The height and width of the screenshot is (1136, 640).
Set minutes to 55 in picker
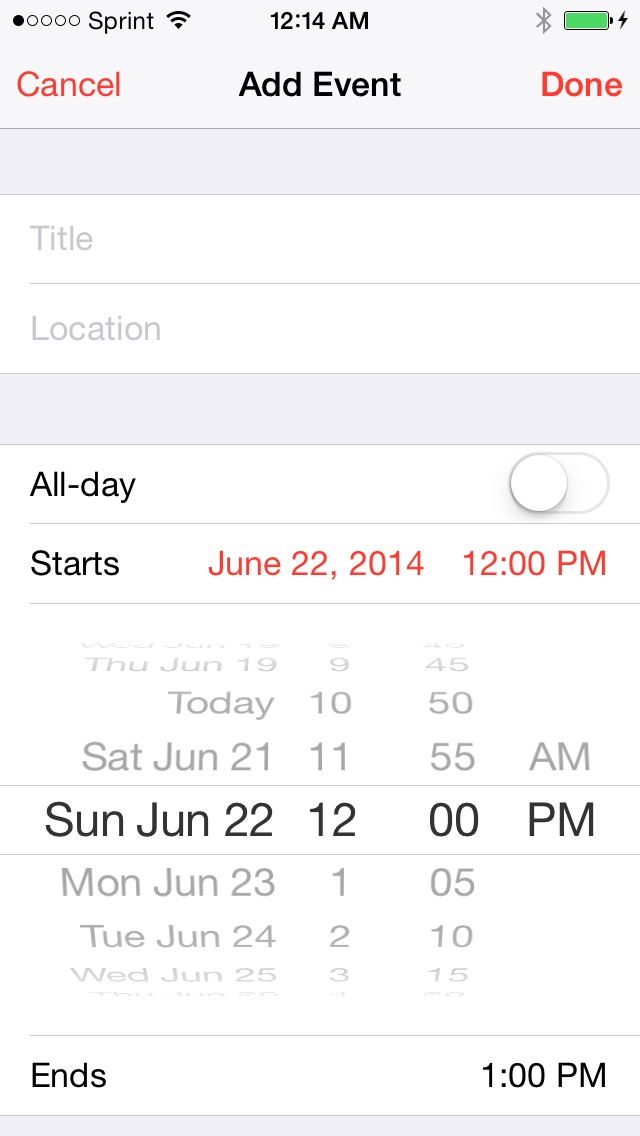(452, 757)
